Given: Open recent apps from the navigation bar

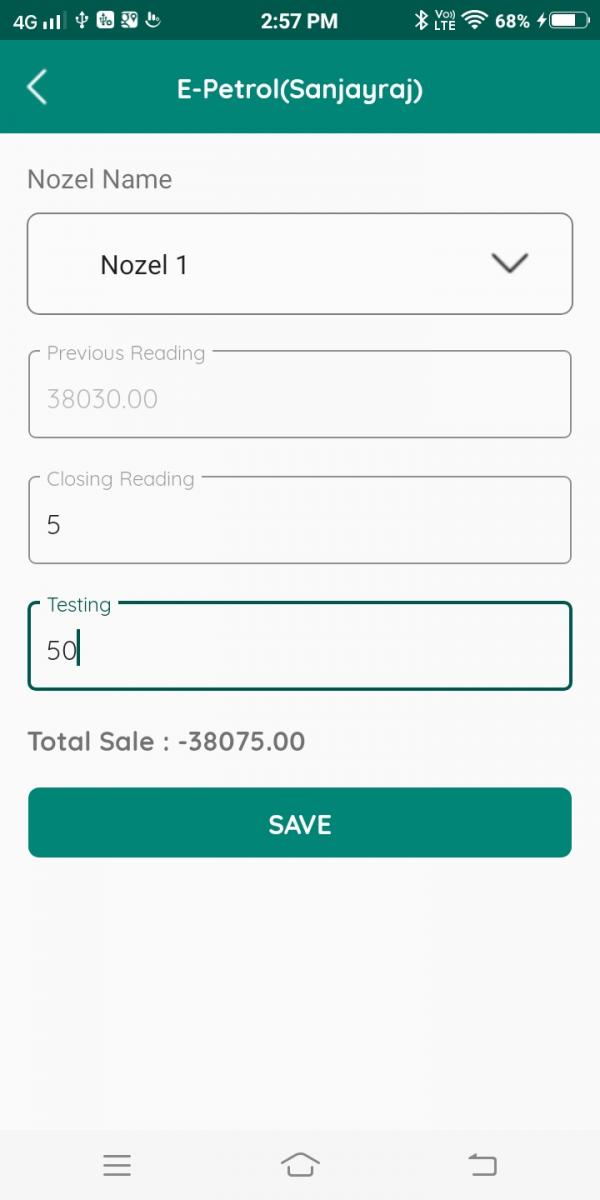Looking at the screenshot, I should (x=117, y=1165).
